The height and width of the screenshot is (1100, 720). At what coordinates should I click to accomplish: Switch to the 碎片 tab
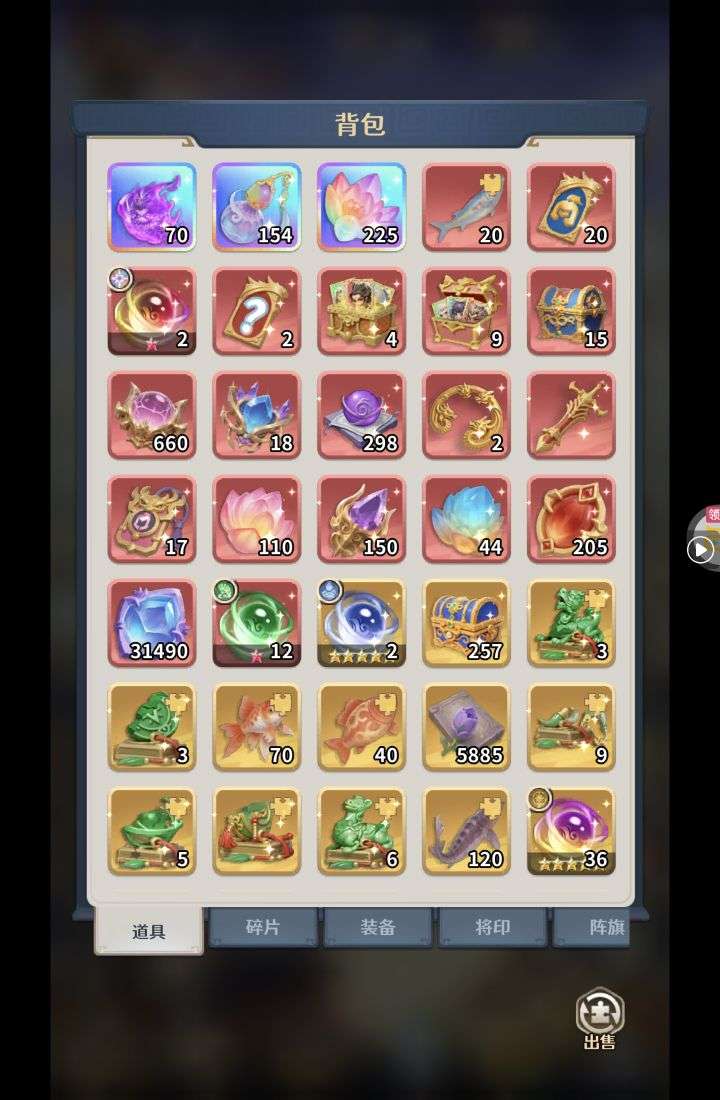click(263, 928)
